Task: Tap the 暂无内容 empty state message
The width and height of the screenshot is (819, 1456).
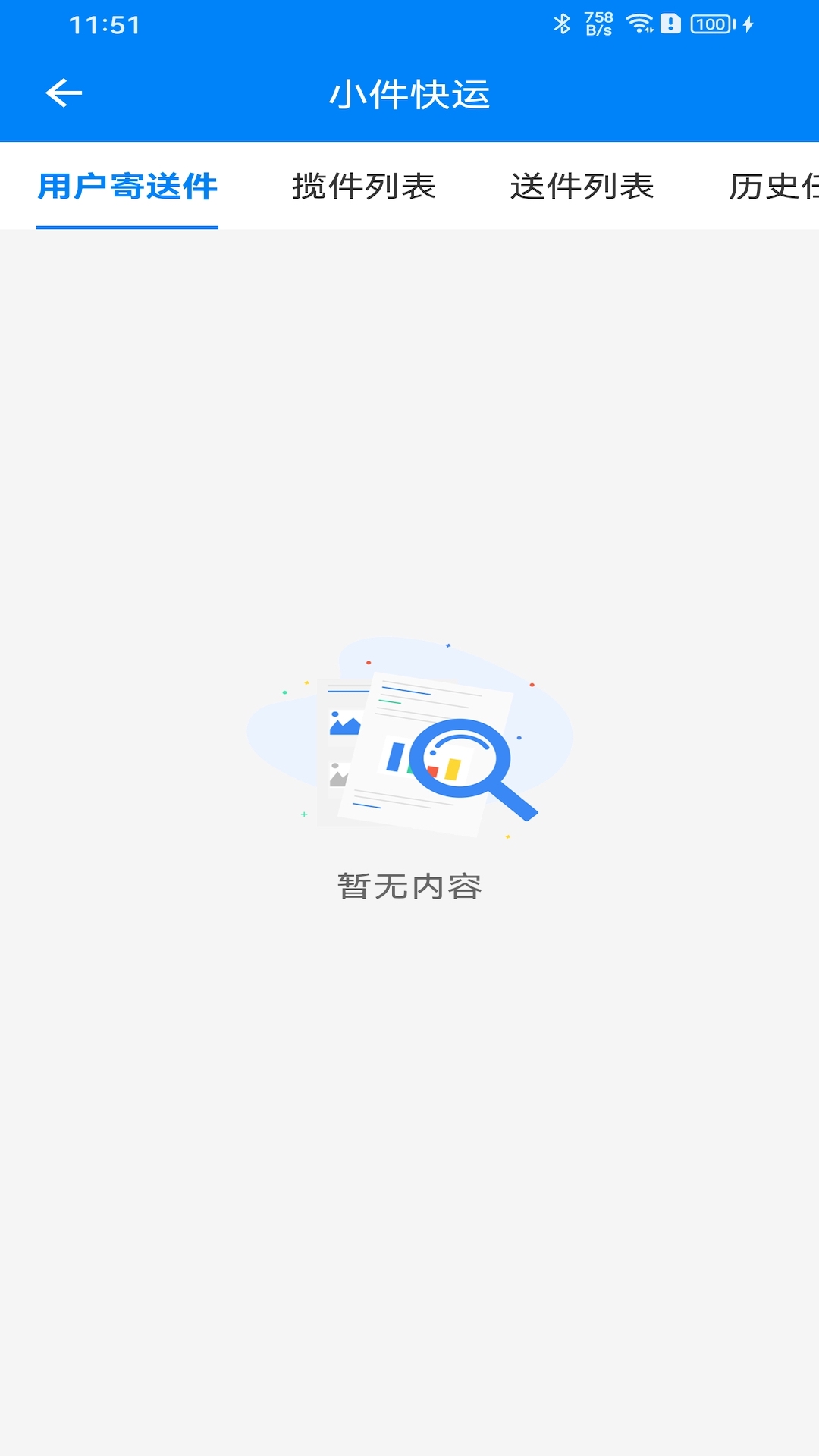Action: (x=409, y=885)
